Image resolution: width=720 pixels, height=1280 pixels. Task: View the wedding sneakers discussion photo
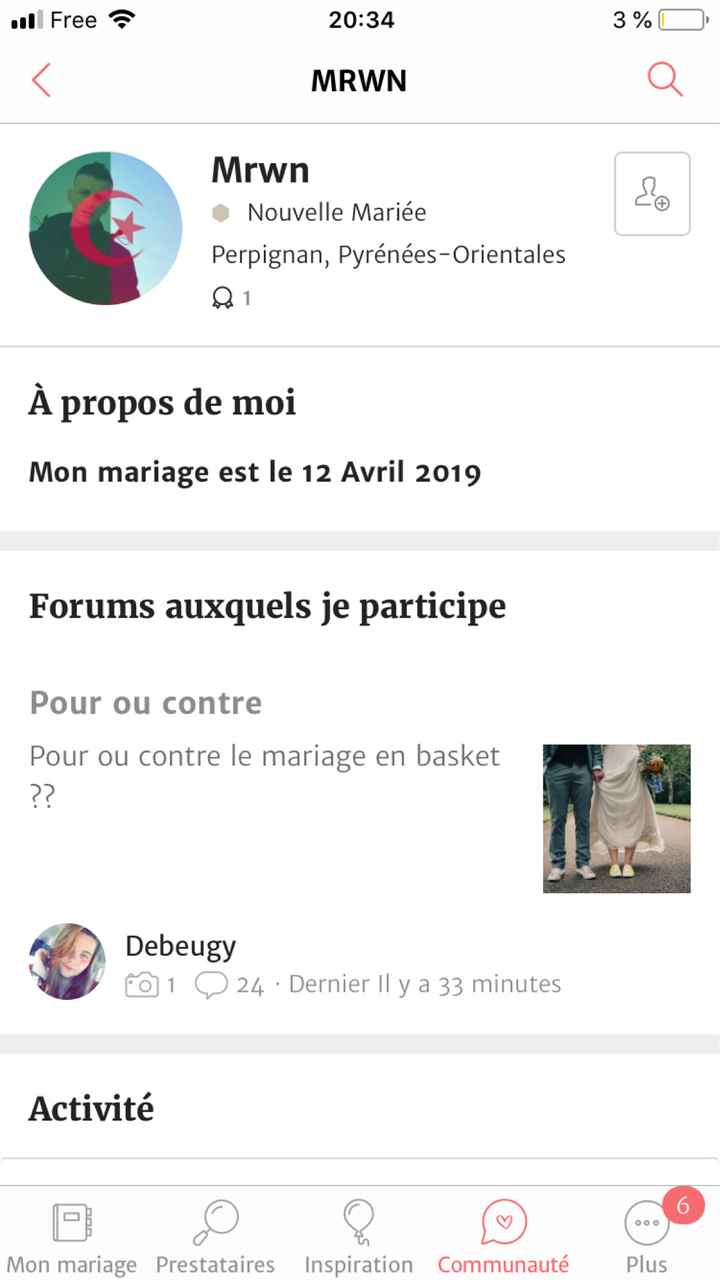coord(616,818)
